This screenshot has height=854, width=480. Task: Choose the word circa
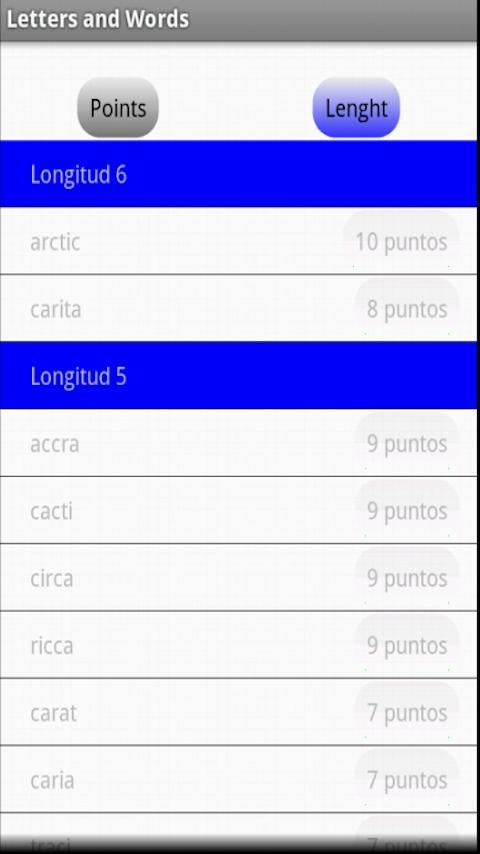[239, 578]
